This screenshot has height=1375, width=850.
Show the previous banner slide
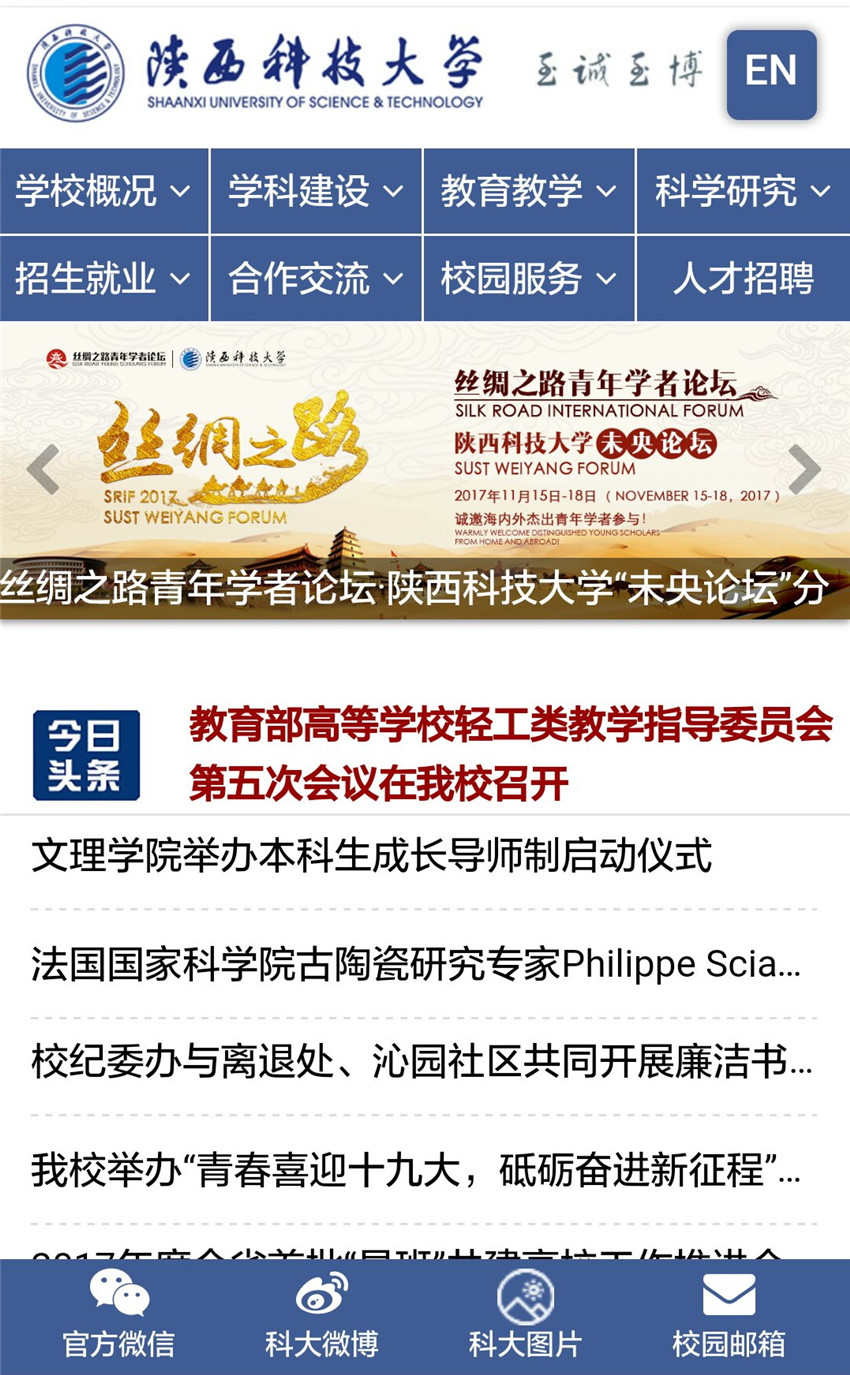(43, 470)
